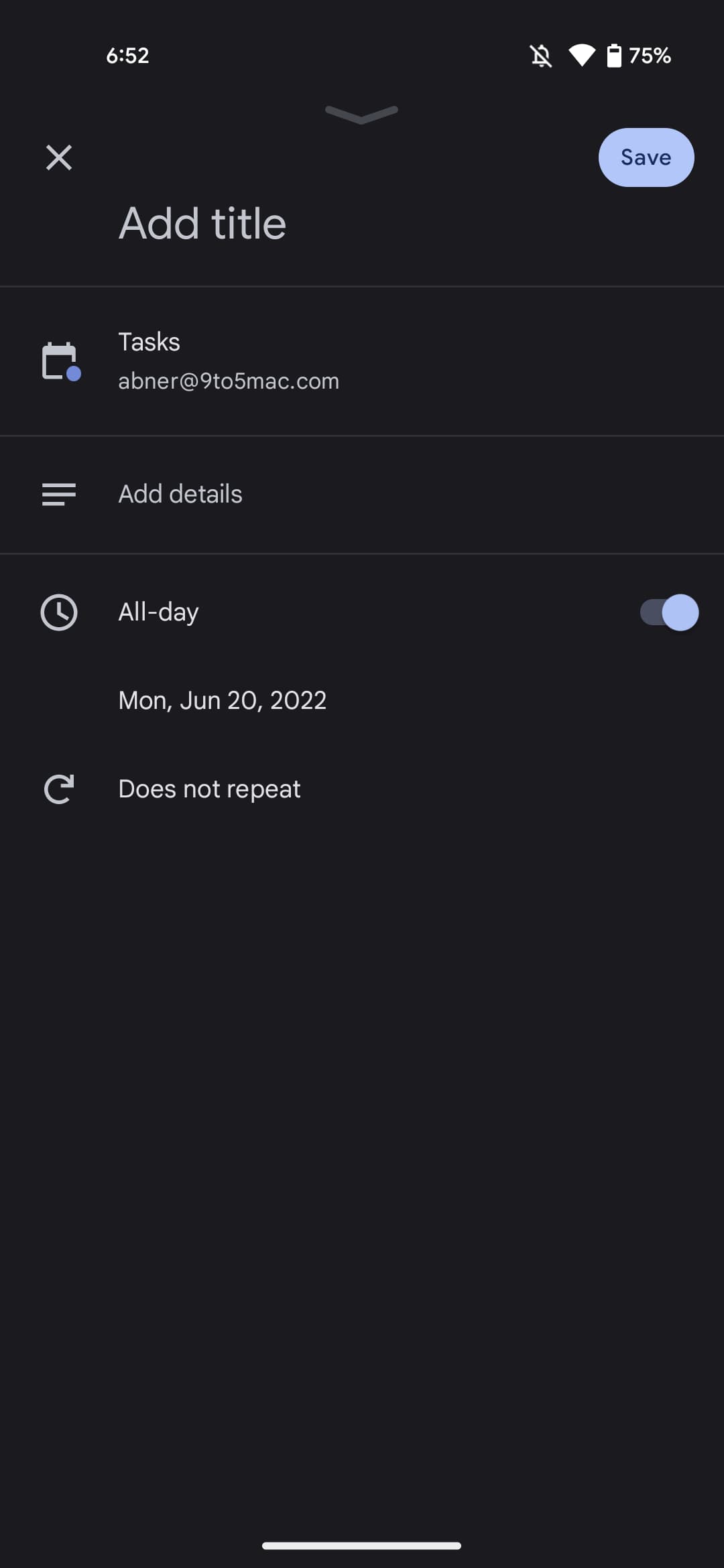Turn off the All-day switch

click(668, 612)
